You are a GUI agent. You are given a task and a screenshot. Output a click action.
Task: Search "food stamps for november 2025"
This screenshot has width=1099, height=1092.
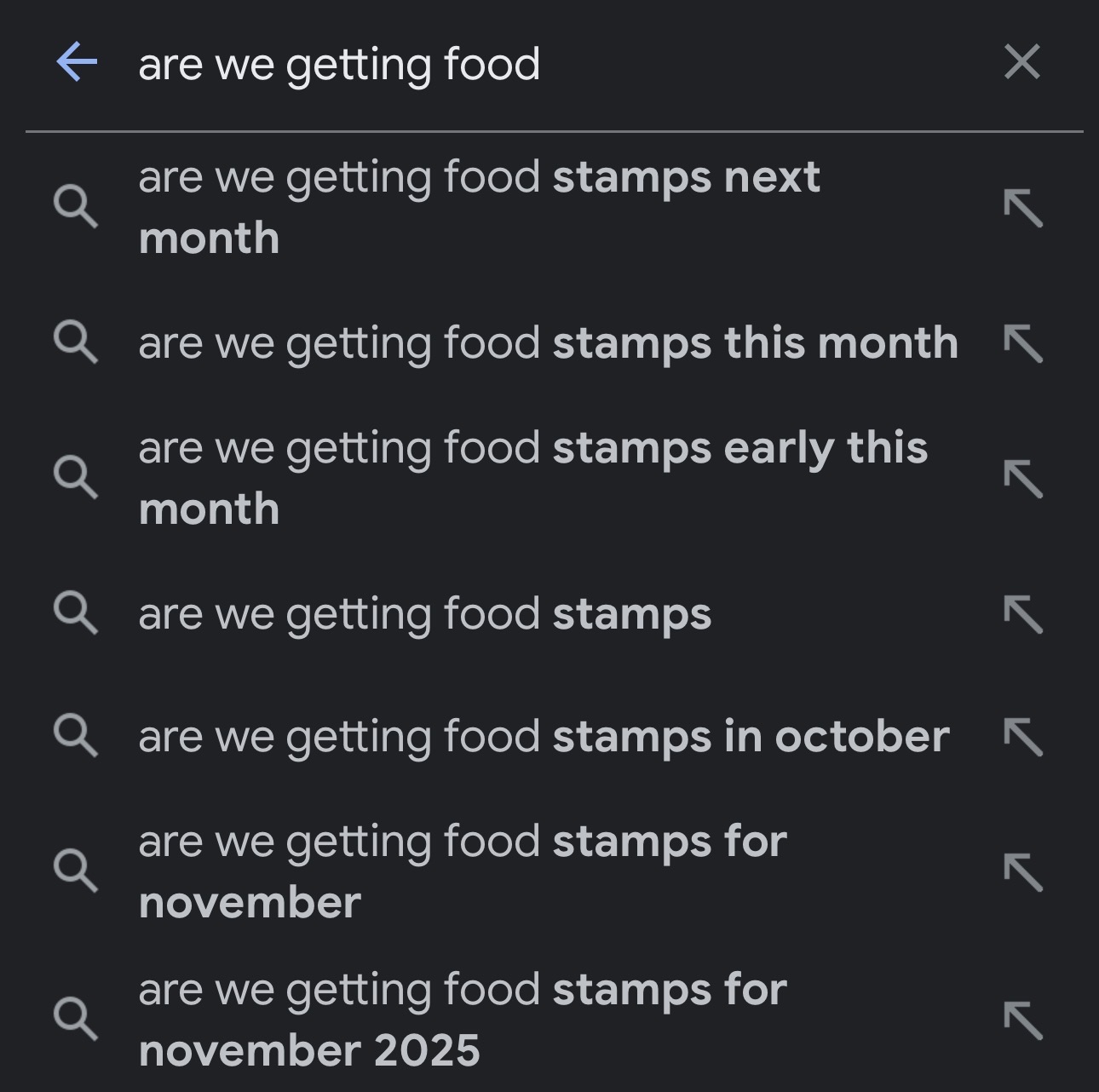click(463, 1019)
